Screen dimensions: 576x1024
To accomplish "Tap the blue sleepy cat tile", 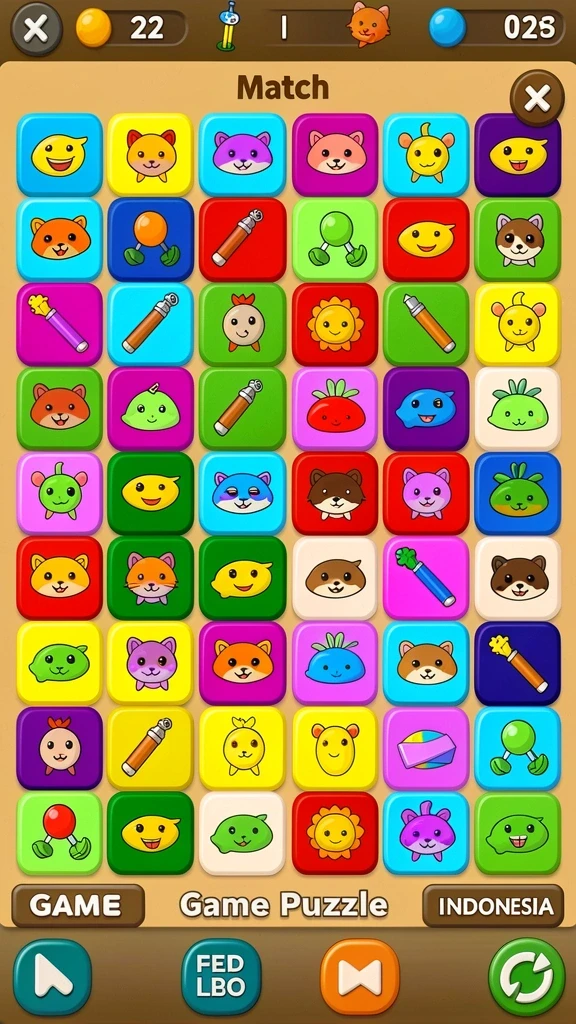I will pyautogui.click(x=242, y=494).
